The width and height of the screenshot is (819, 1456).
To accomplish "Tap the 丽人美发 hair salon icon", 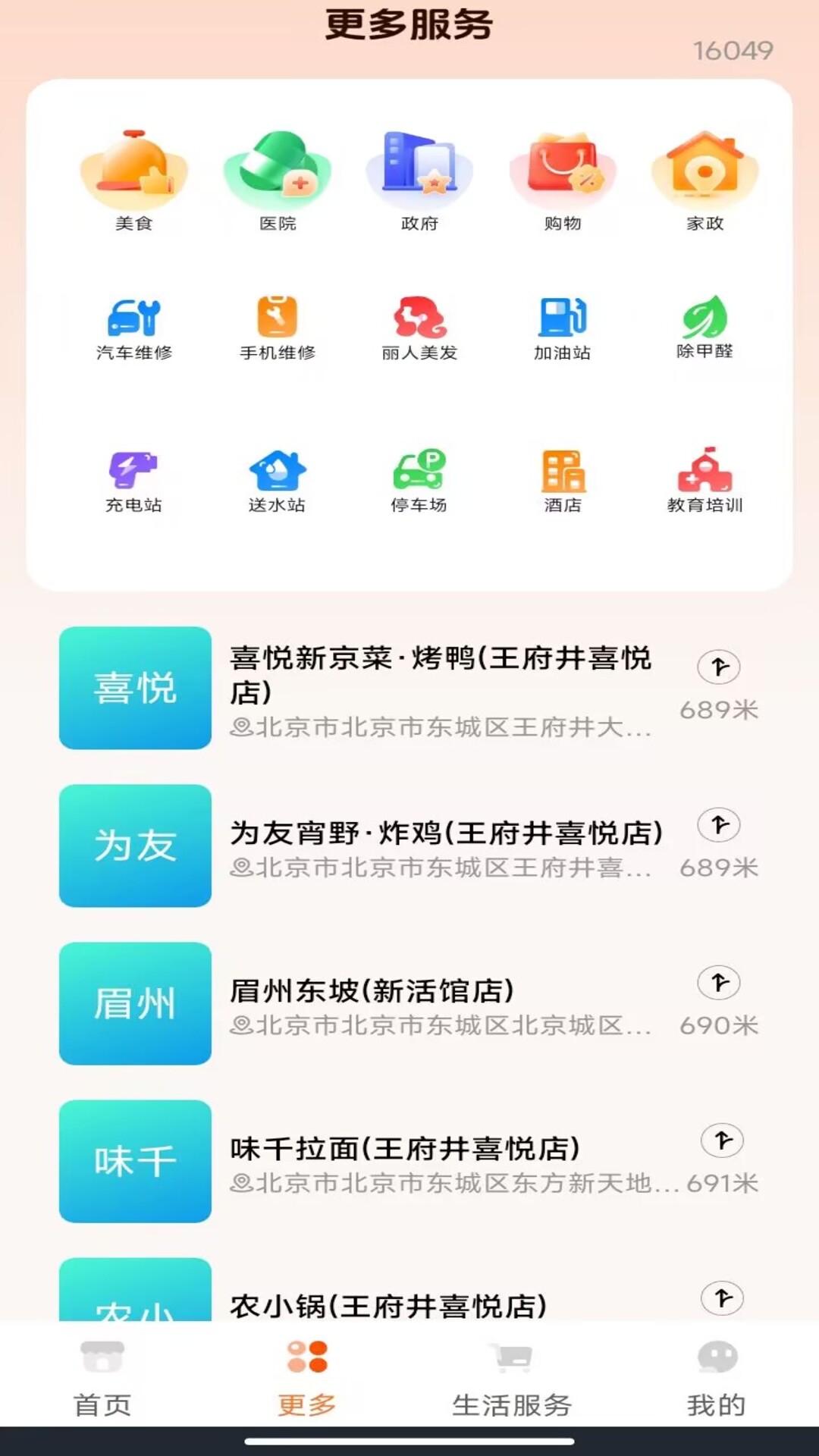I will [x=419, y=318].
